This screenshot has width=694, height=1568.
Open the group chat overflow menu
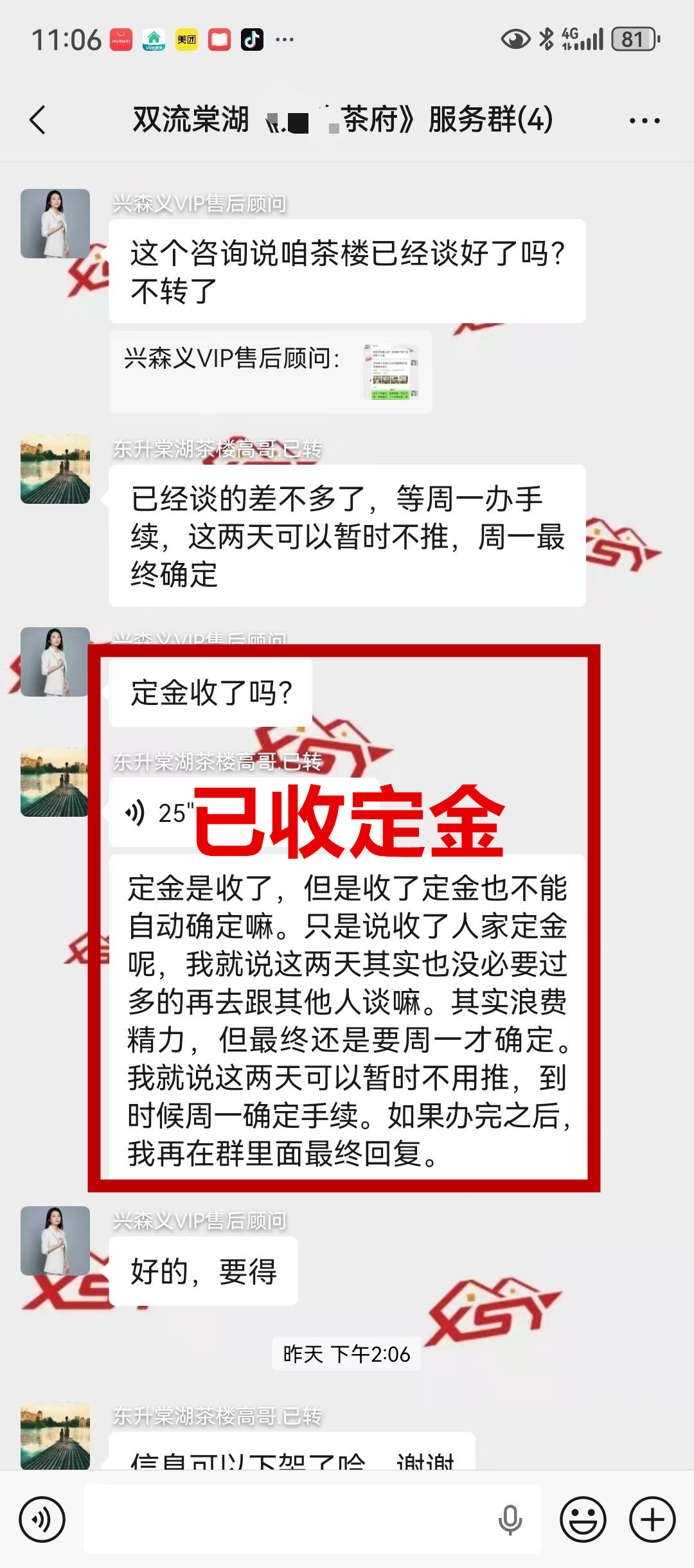coord(644,120)
